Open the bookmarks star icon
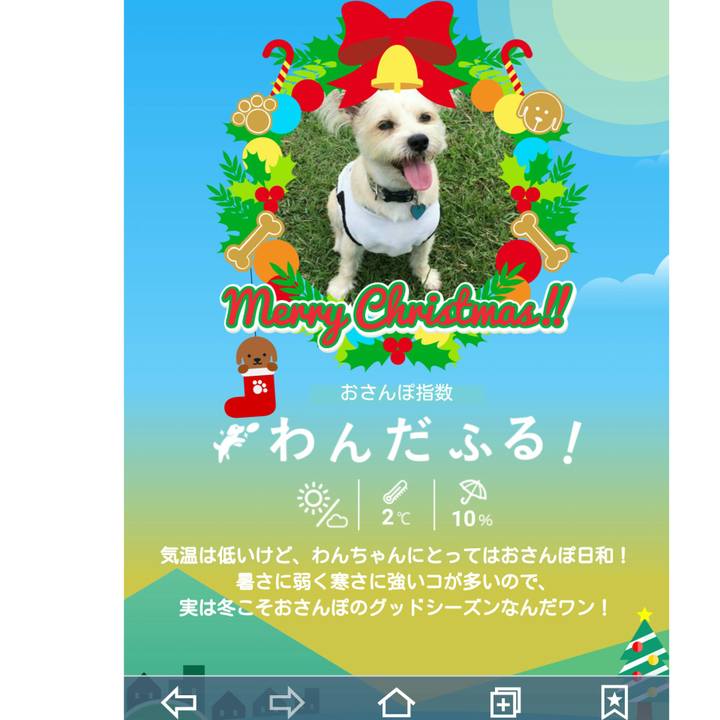 [x=612, y=701]
